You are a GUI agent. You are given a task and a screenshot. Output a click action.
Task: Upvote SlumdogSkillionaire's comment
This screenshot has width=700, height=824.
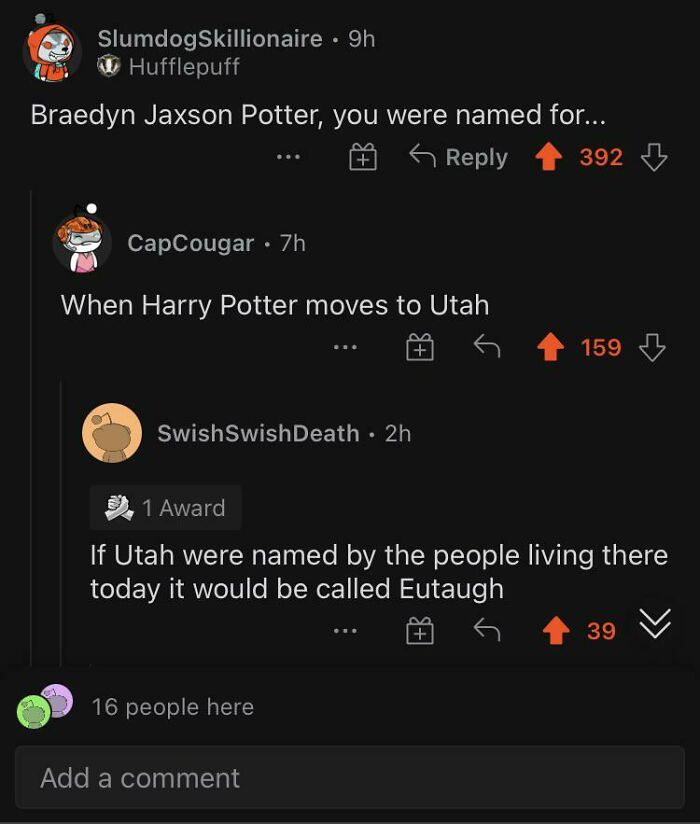pos(548,157)
